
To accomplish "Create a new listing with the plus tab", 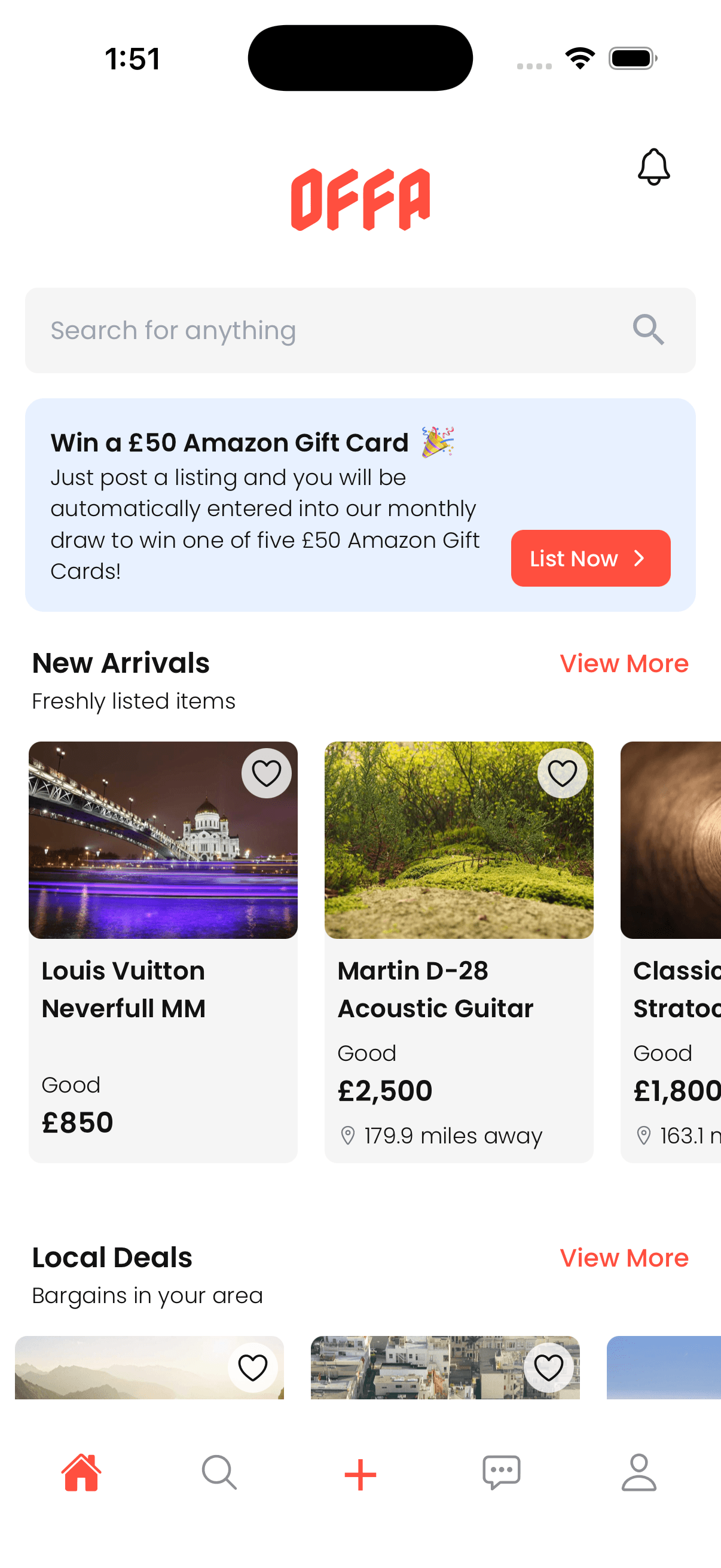I will (x=360, y=1474).
